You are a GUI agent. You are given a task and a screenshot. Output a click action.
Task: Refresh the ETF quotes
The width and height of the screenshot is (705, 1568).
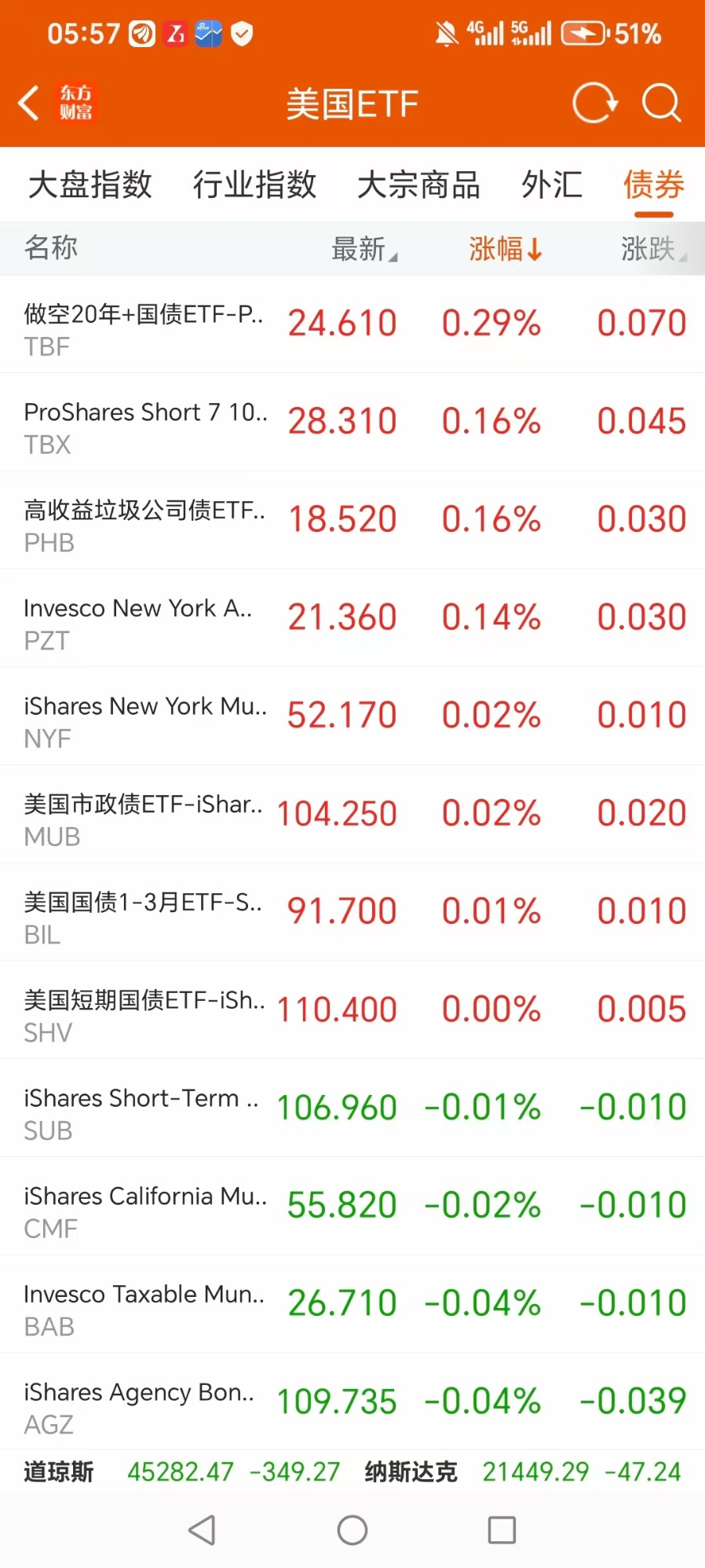coord(595,103)
